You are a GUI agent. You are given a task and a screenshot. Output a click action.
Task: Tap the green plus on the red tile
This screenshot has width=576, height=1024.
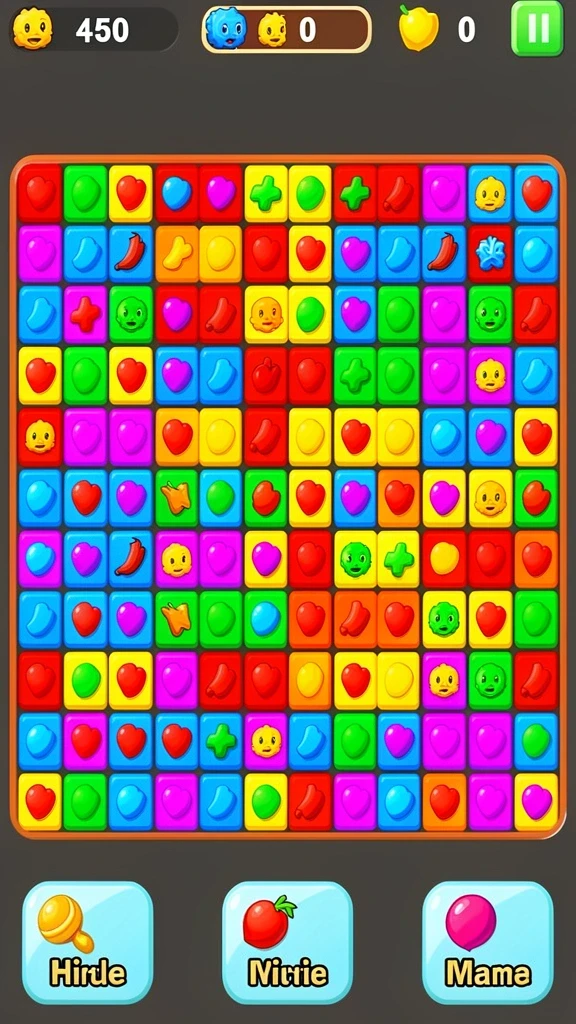[x=355, y=194]
